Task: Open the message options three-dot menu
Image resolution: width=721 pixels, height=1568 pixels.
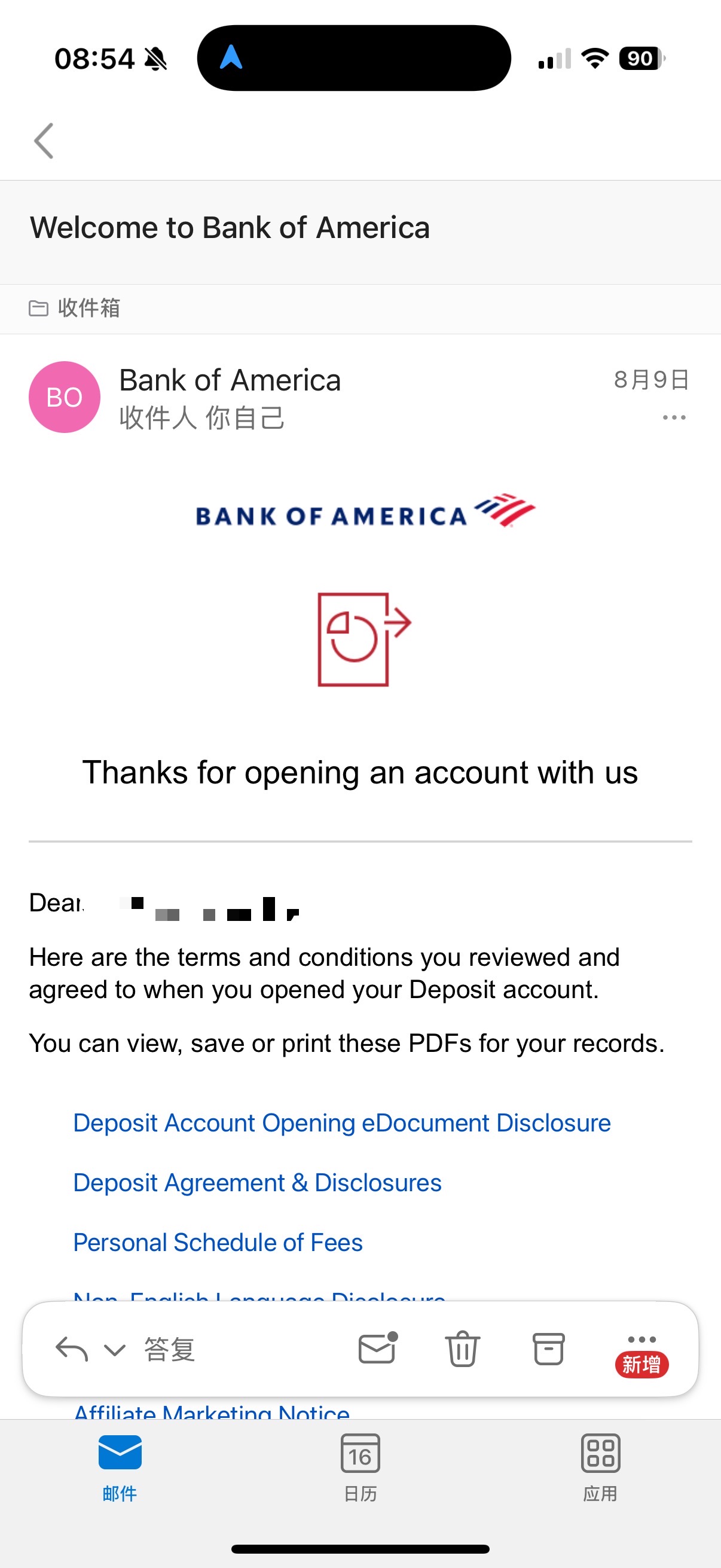Action: pos(674,417)
